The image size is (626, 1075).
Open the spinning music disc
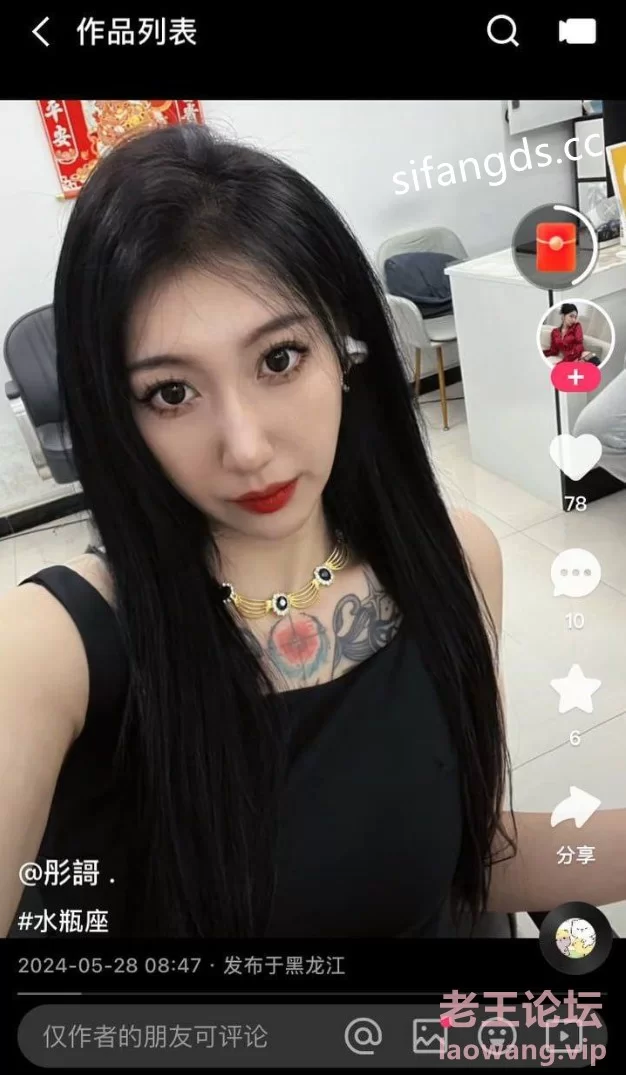pyautogui.click(x=575, y=938)
